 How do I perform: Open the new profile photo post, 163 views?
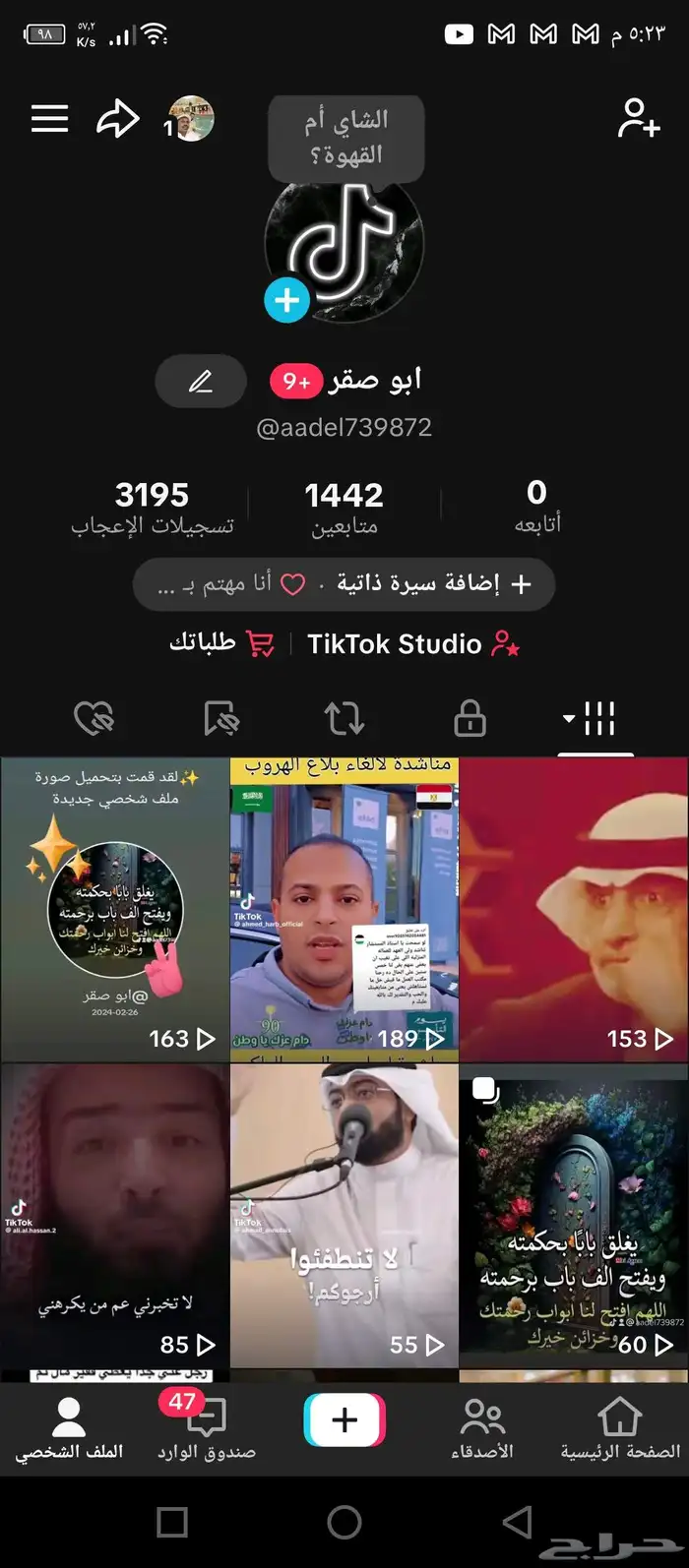[114, 908]
